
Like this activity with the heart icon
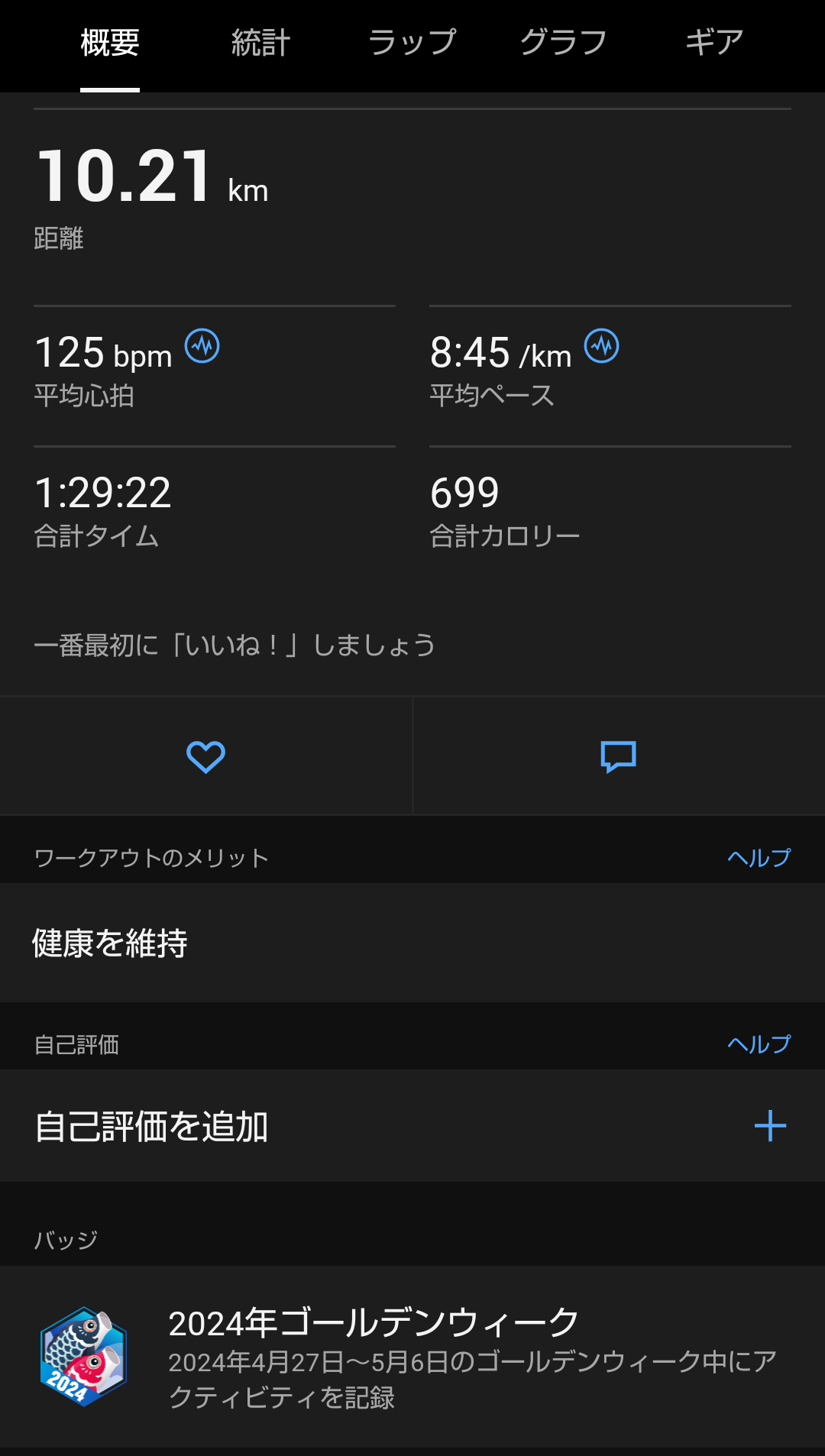(x=205, y=757)
